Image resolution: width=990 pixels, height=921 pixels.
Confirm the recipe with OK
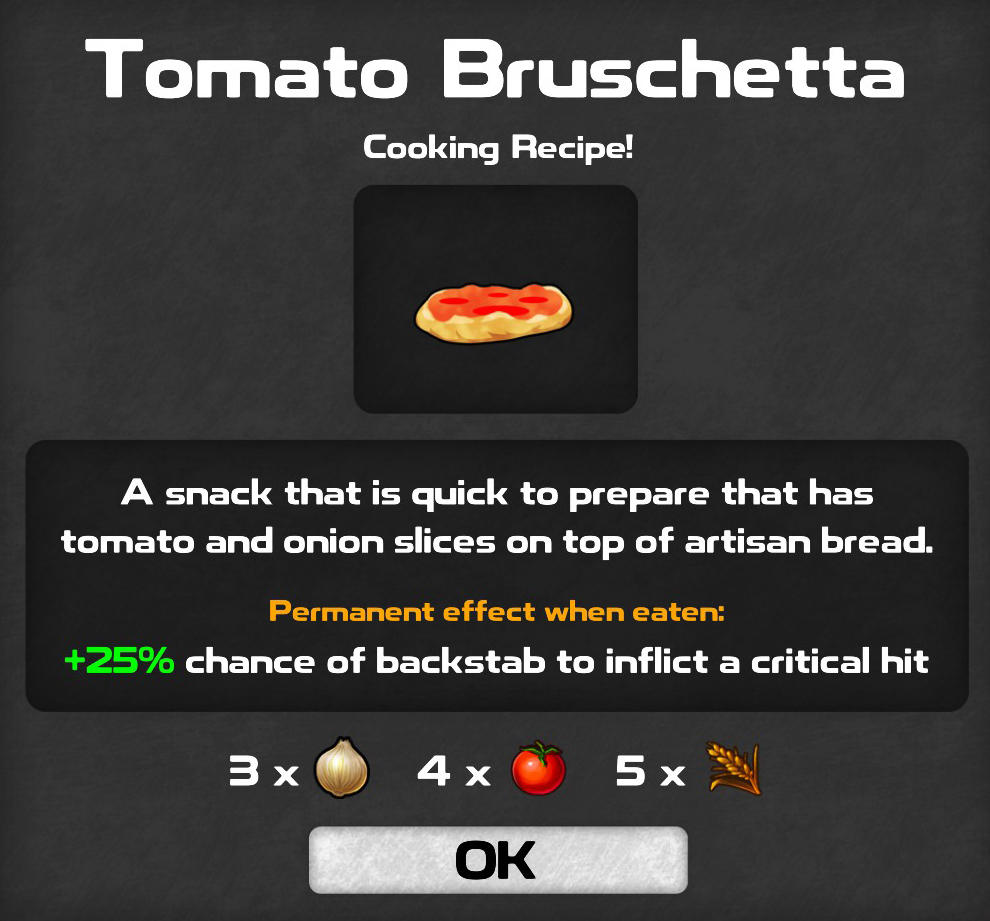(497, 860)
